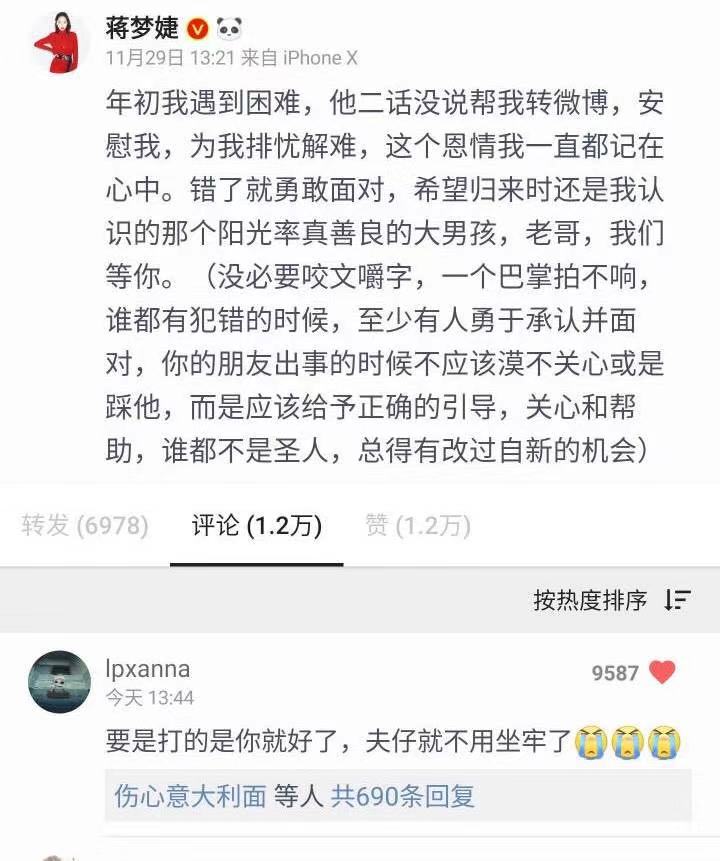Viewport: 720px width, 861px height.
Task: Open the 蒋梦婕 username link
Action: pyautogui.click(x=142, y=27)
